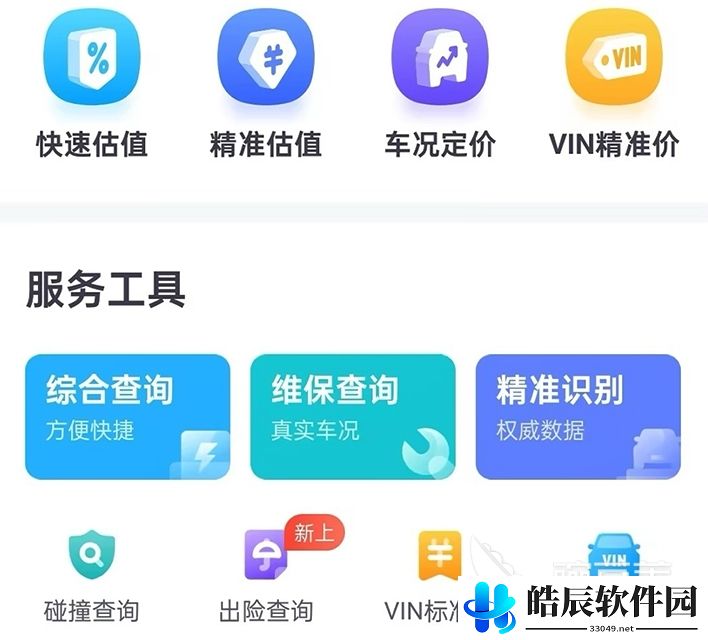708x640 pixels.
Task: Open 车况定价 condition pricing
Action: pos(440,62)
